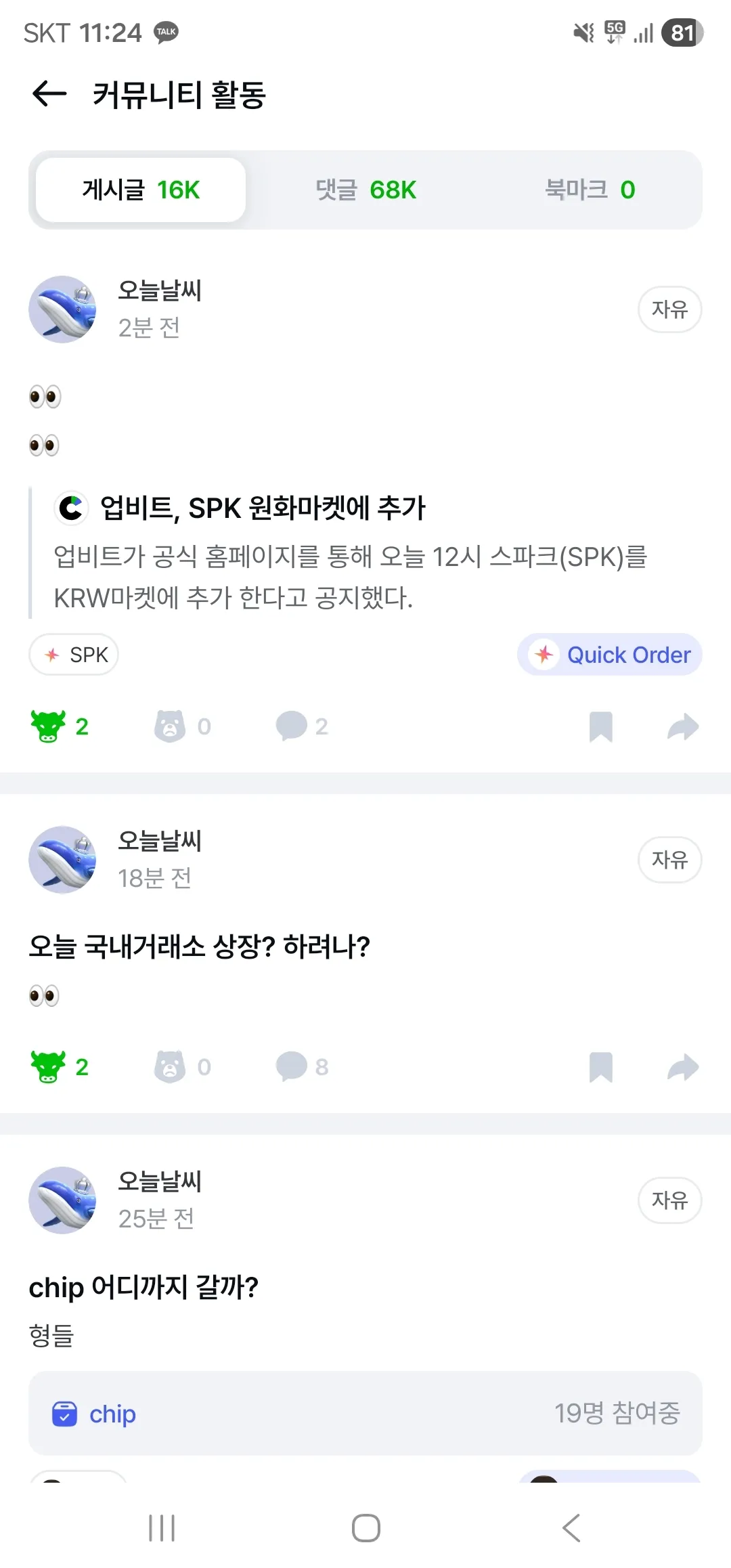Tap the Quick Order button
The width and height of the screenshot is (731, 1568).
pos(610,655)
